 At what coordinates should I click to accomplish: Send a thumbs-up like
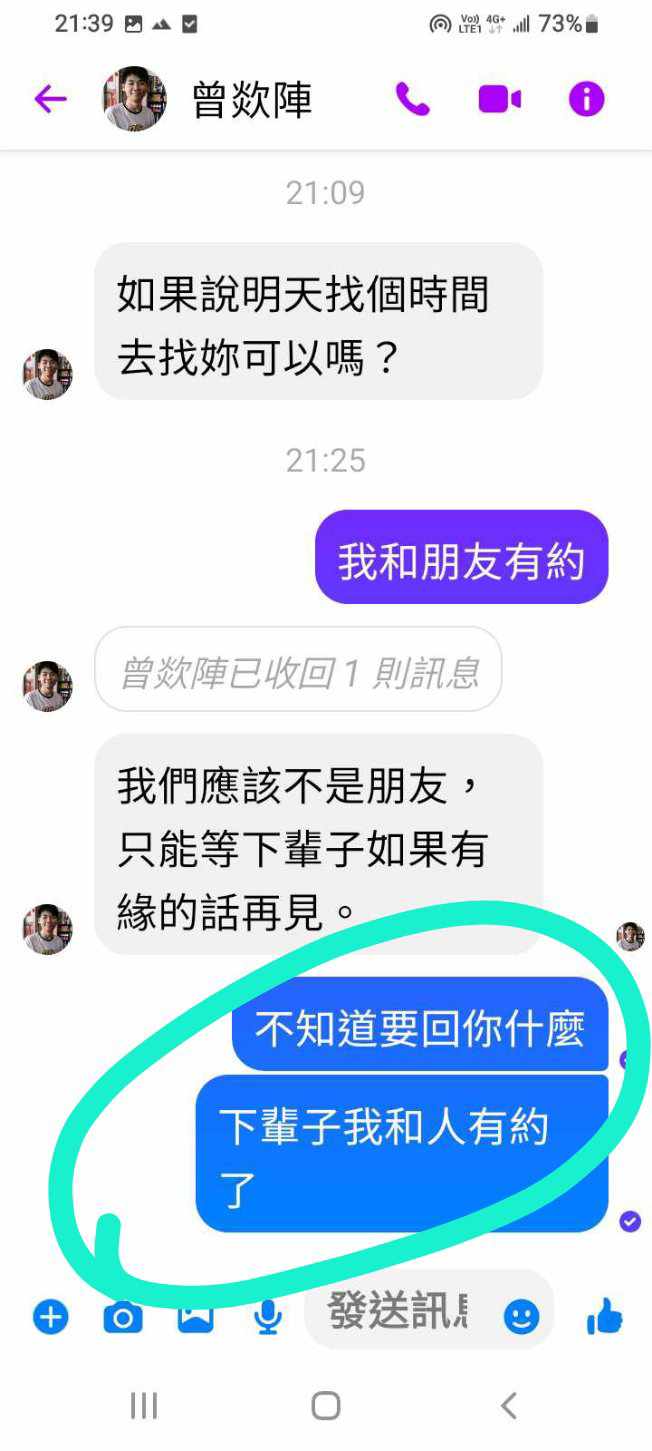point(605,1317)
